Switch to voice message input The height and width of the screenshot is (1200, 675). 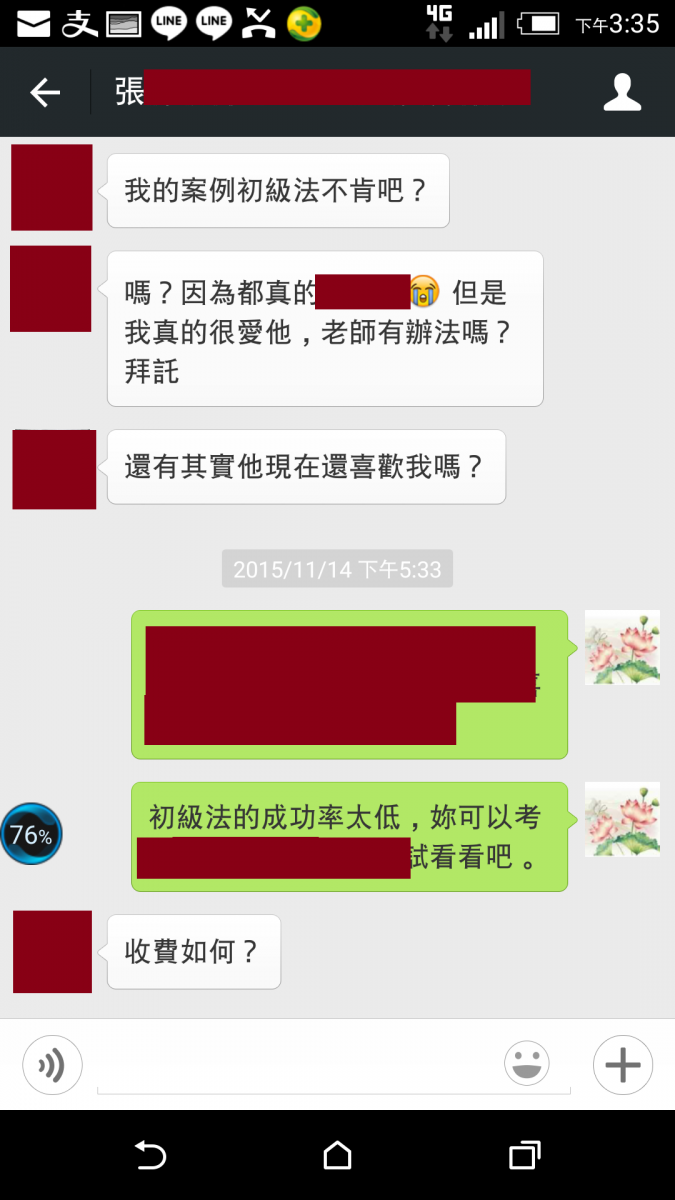52,1065
